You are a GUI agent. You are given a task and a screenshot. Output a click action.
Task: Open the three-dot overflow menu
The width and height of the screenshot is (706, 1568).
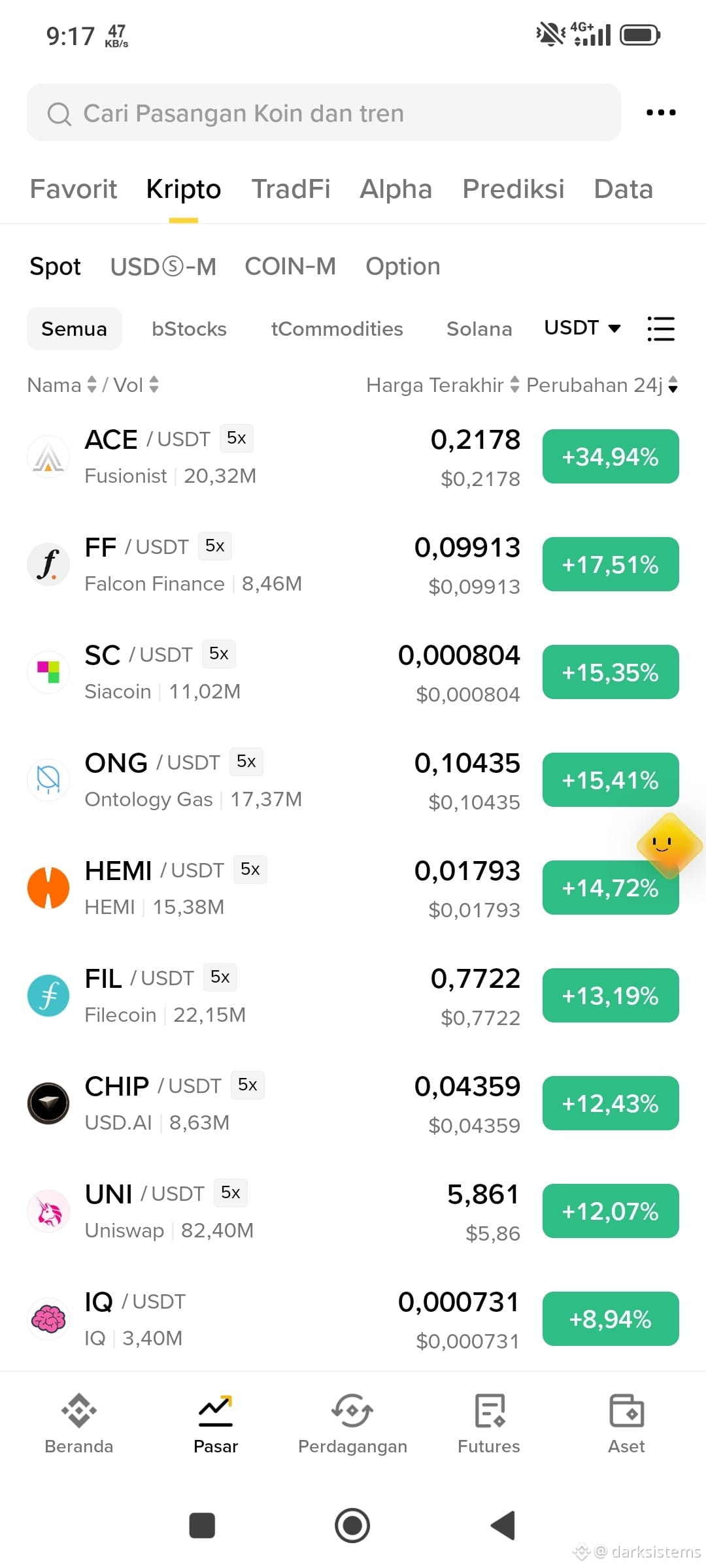tap(661, 112)
